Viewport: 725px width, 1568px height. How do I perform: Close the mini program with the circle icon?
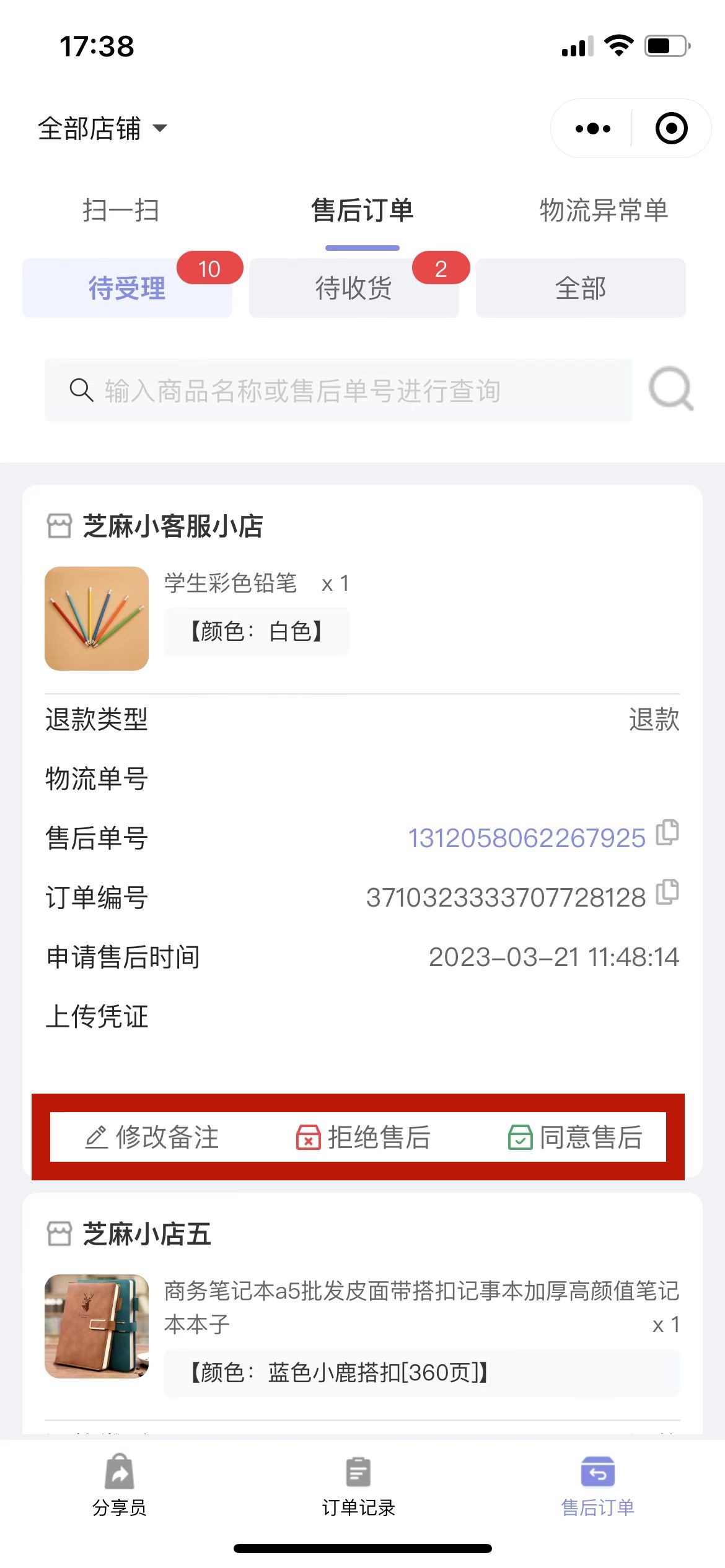[x=671, y=129]
